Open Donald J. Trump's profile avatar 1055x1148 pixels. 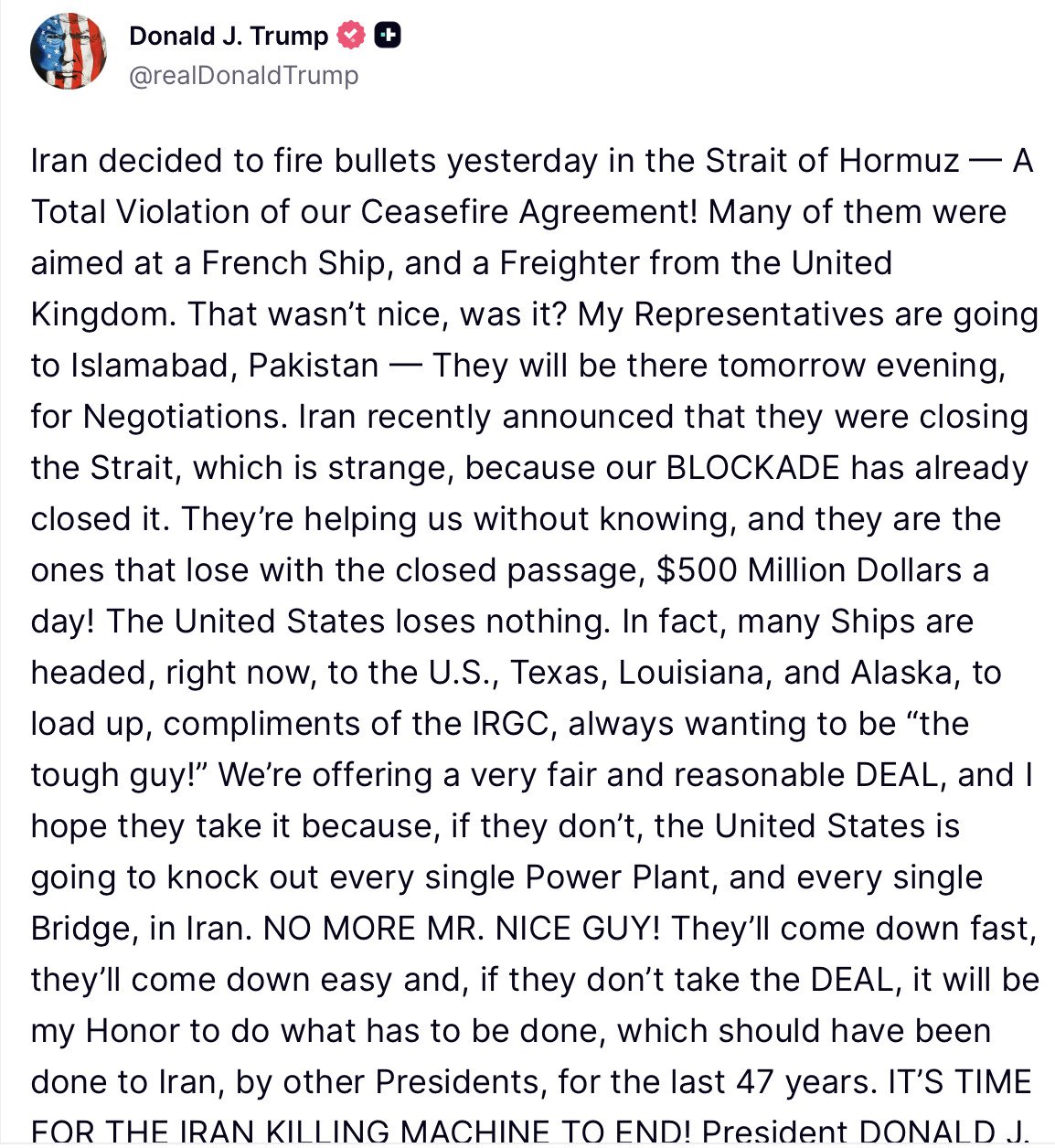tap(69, 52)
